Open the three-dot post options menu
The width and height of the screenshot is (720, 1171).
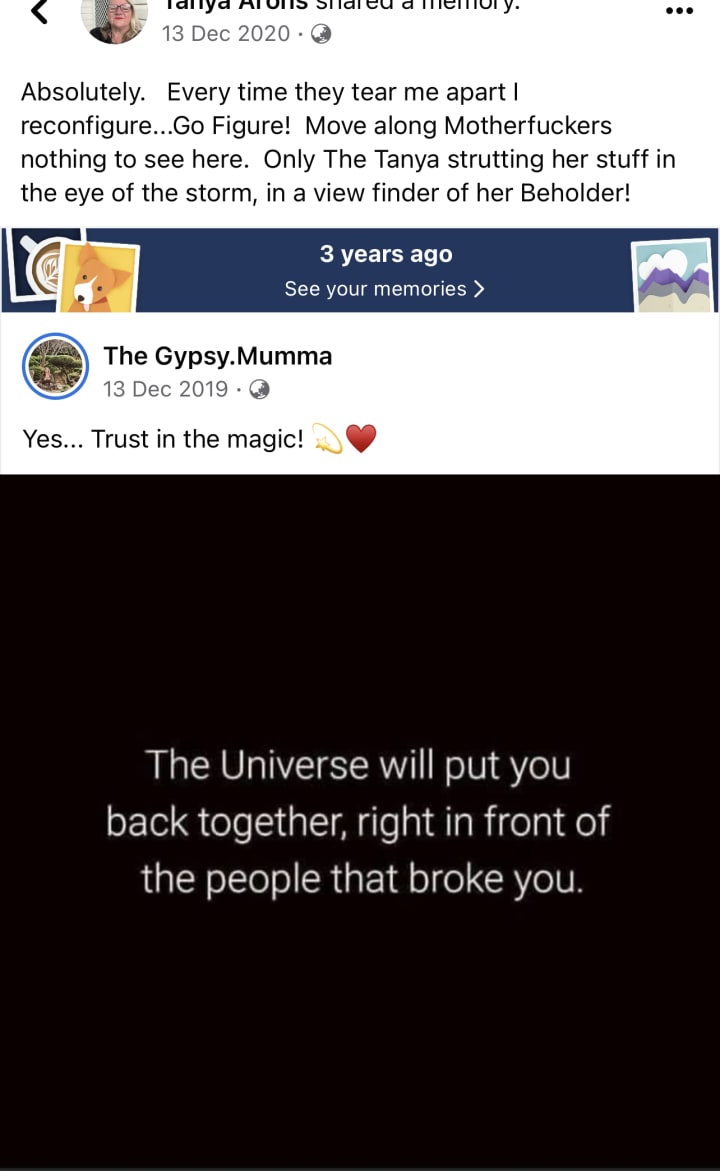[679, 11]
